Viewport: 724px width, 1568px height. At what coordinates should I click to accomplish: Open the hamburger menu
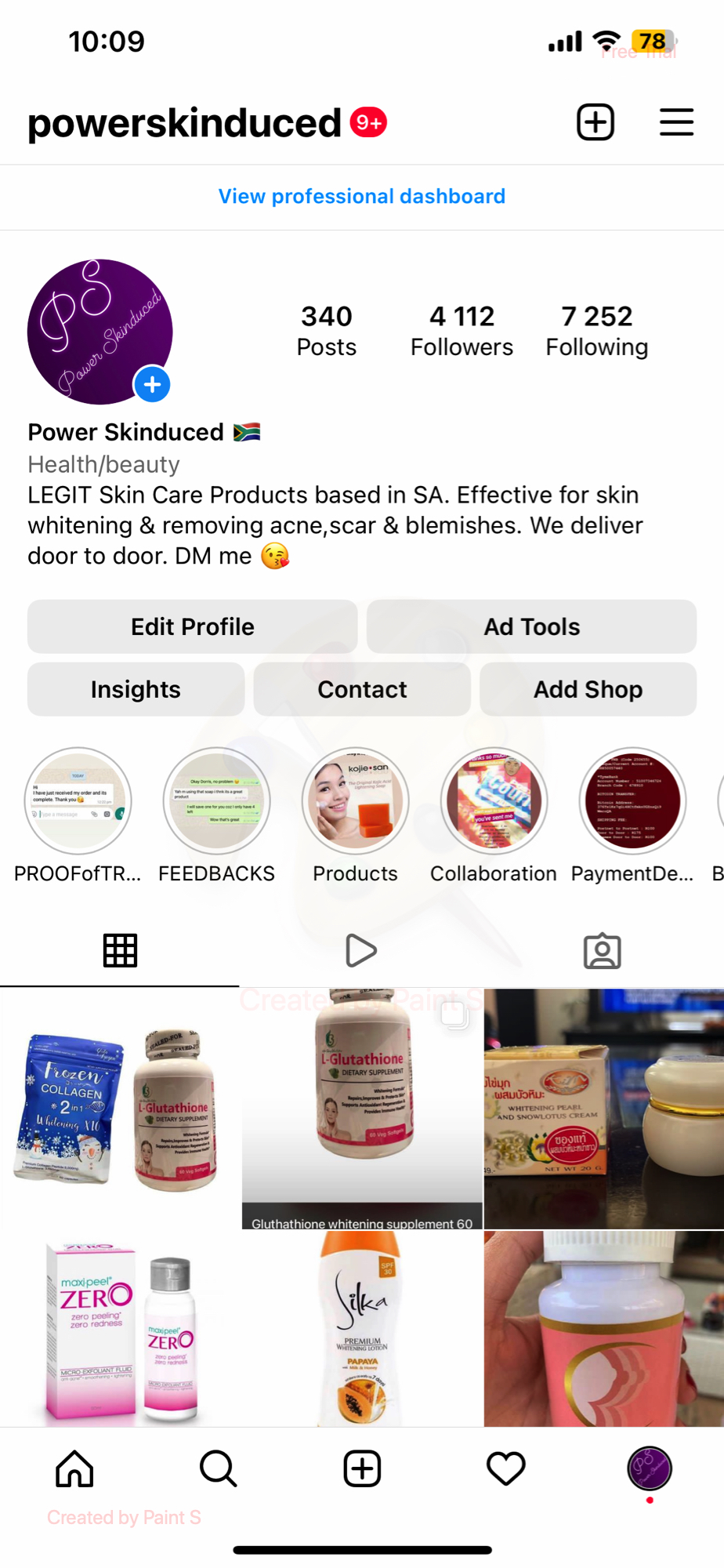tap(676, 122)
